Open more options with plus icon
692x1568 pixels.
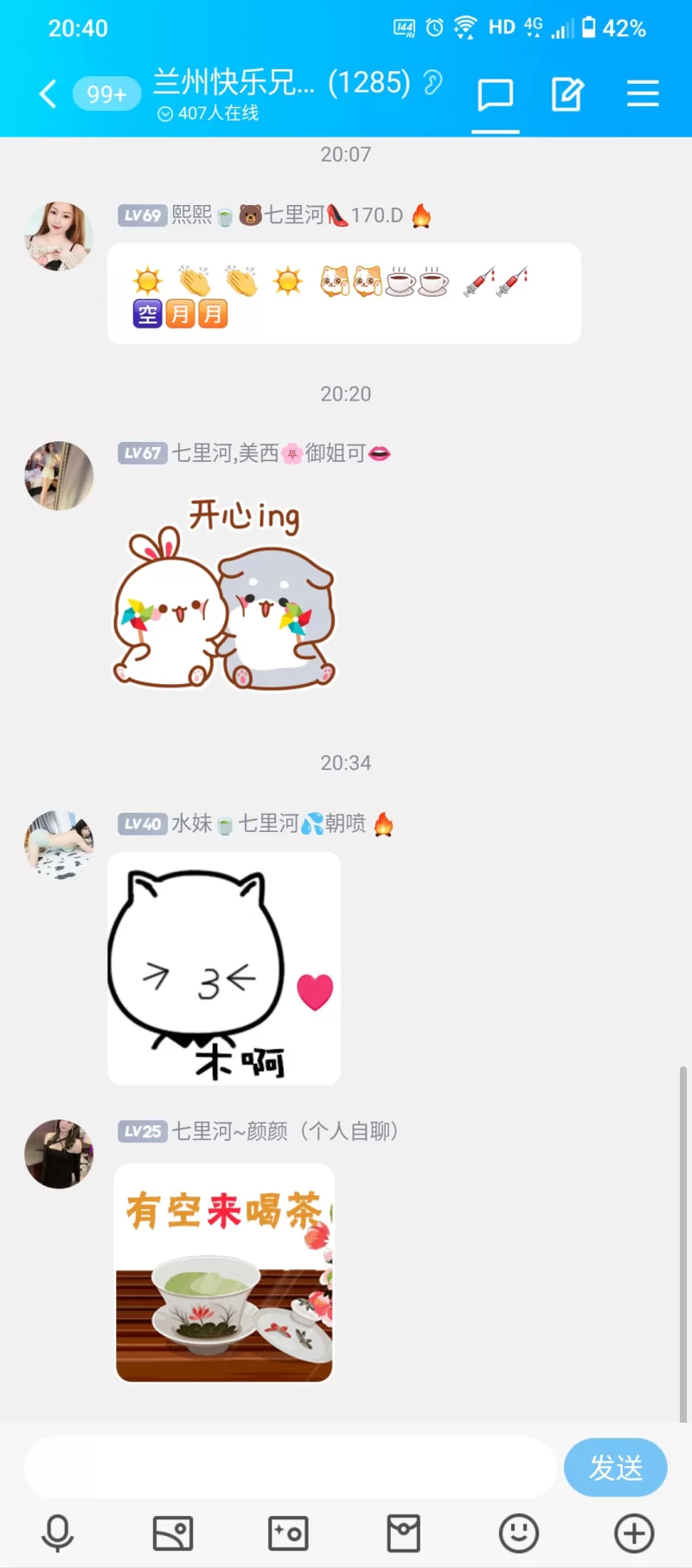634,1533
